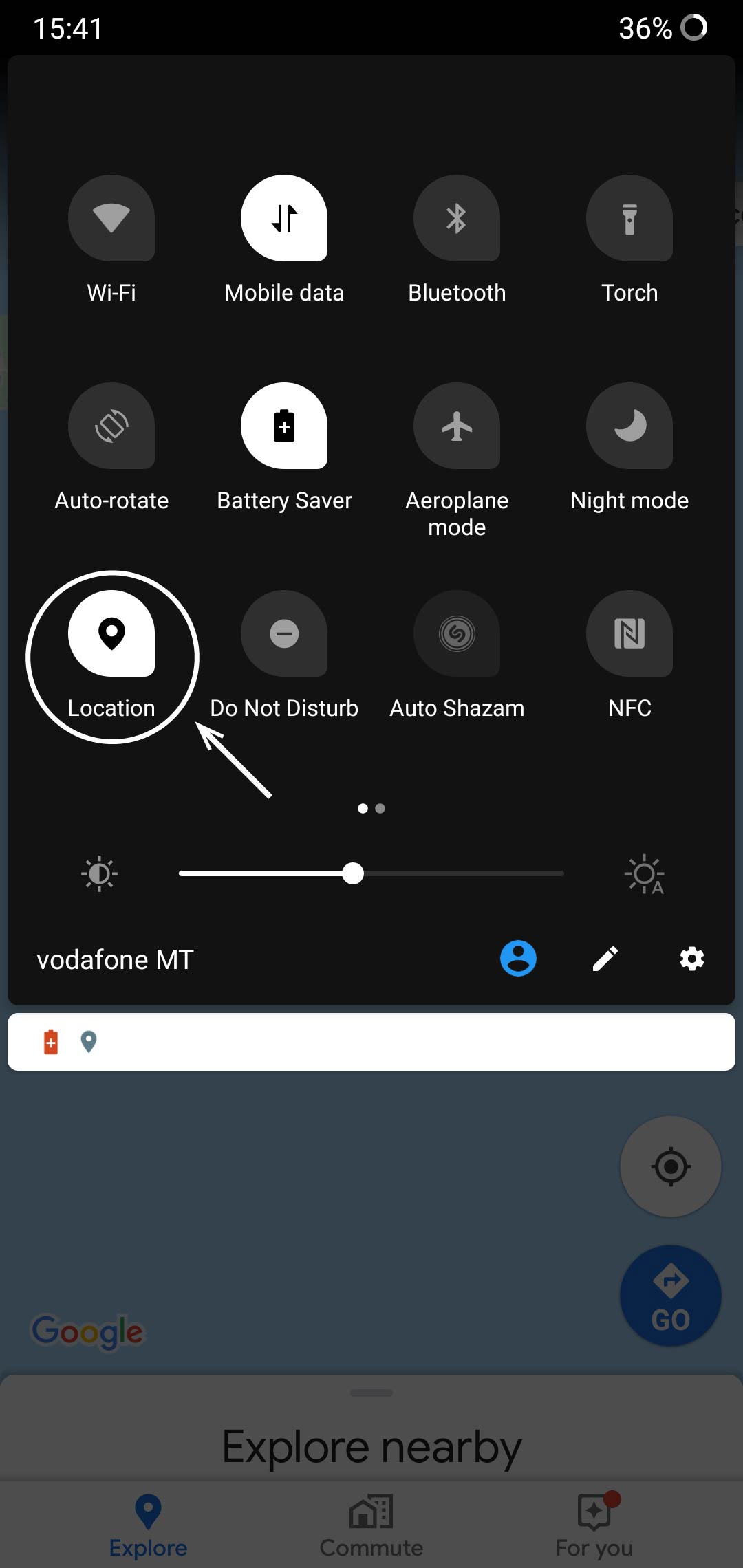Viewport: 743px width, 1568px height.
Task: Open system settings via gear icon
Action: tap(692, 959)
